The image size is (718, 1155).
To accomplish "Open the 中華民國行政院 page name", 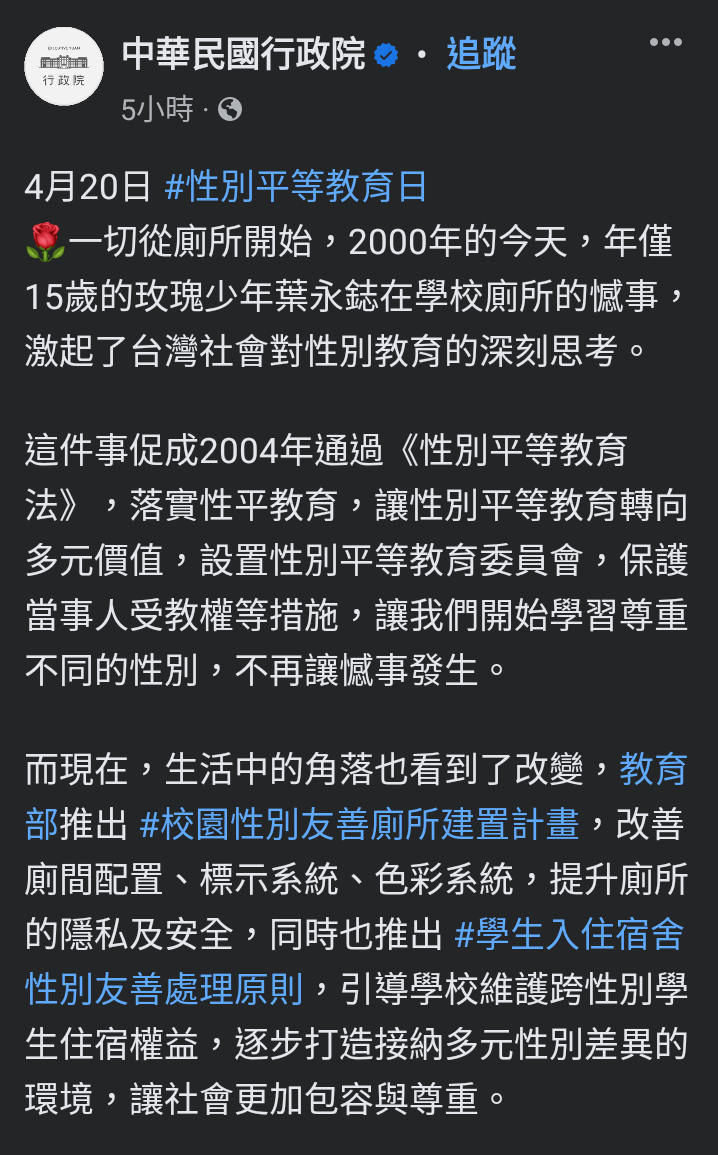I will (244, 55).
